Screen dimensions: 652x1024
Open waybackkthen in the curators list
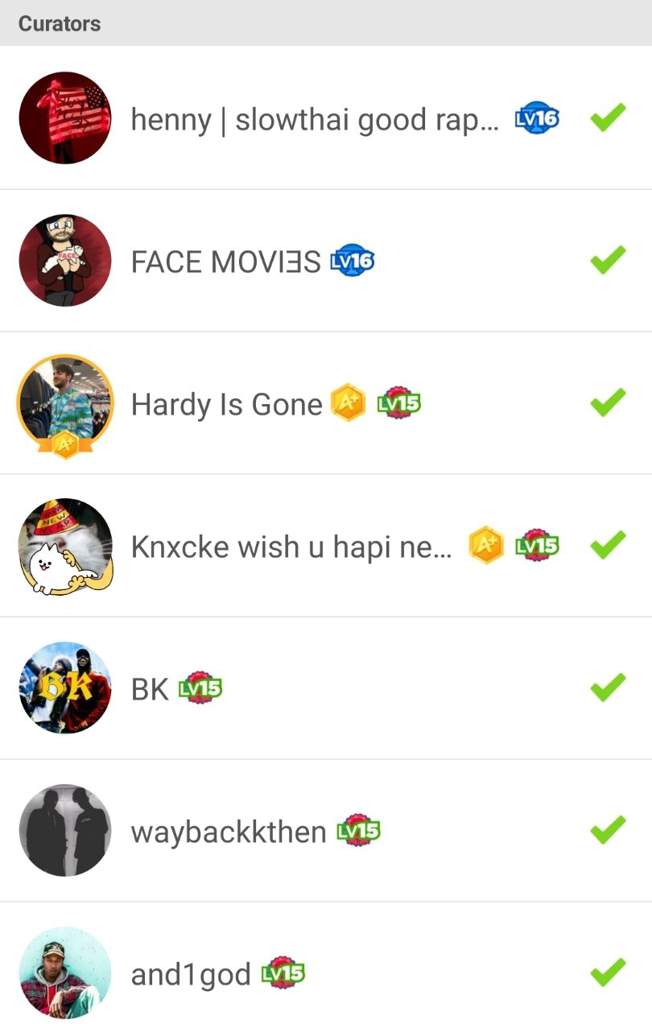[x=229, y=832]
